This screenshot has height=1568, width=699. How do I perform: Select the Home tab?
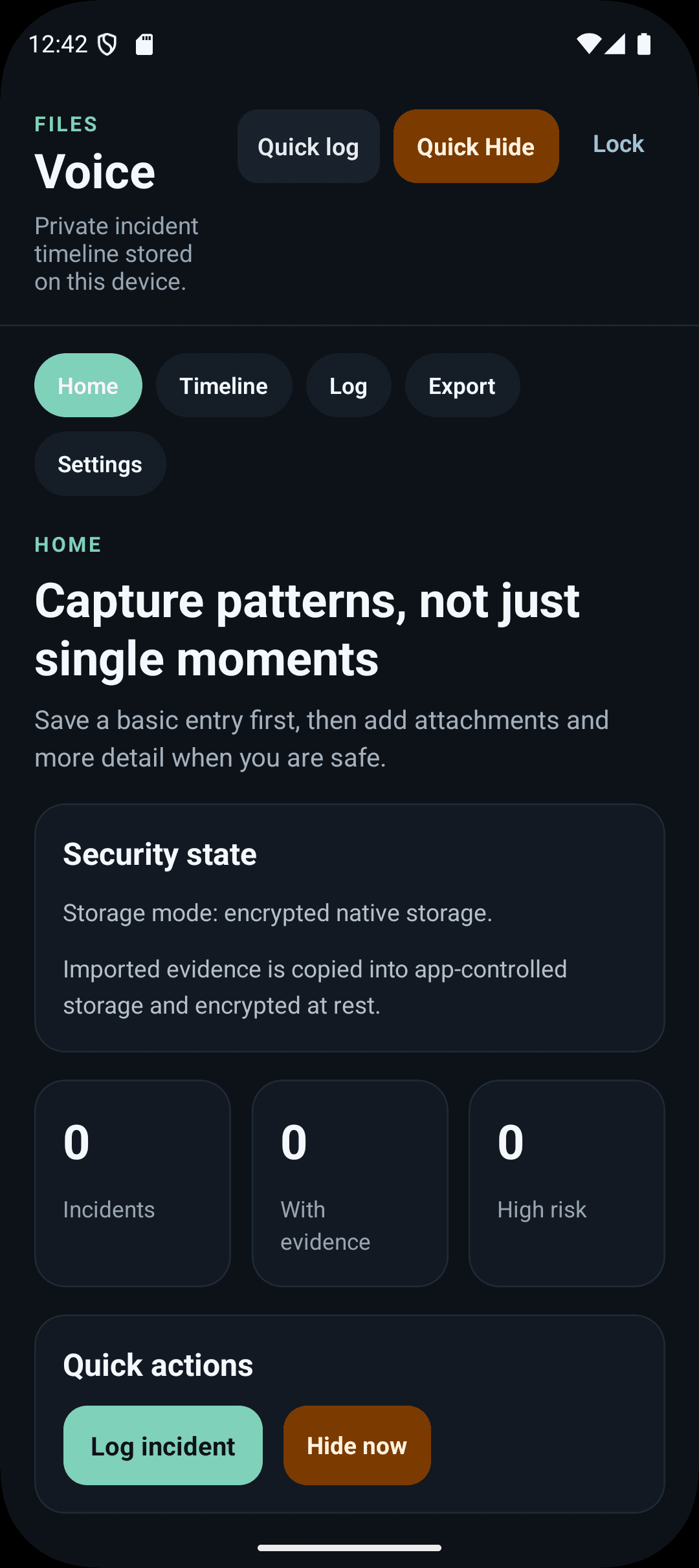(x=87, y=386)
